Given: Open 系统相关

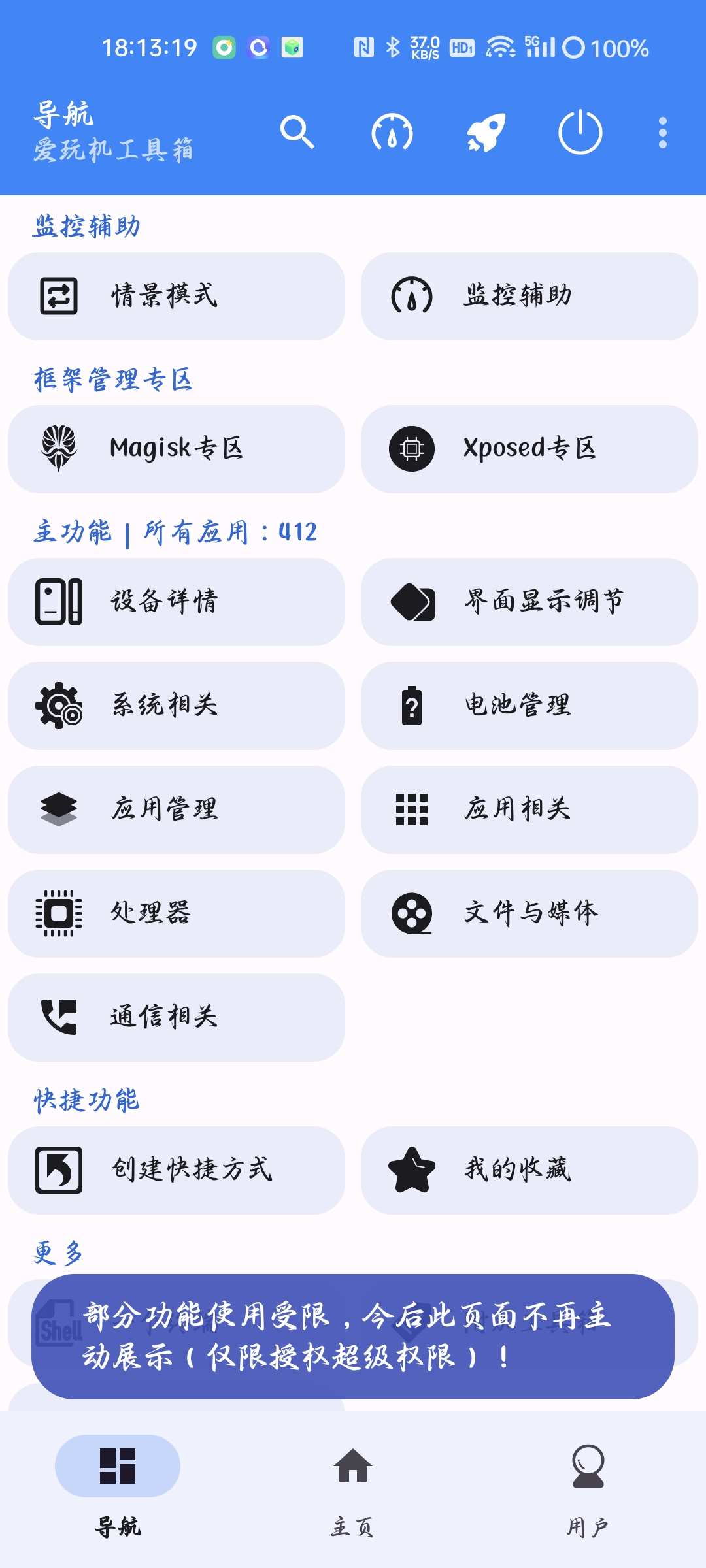Looking at the screenshot, I should point(176,706).
